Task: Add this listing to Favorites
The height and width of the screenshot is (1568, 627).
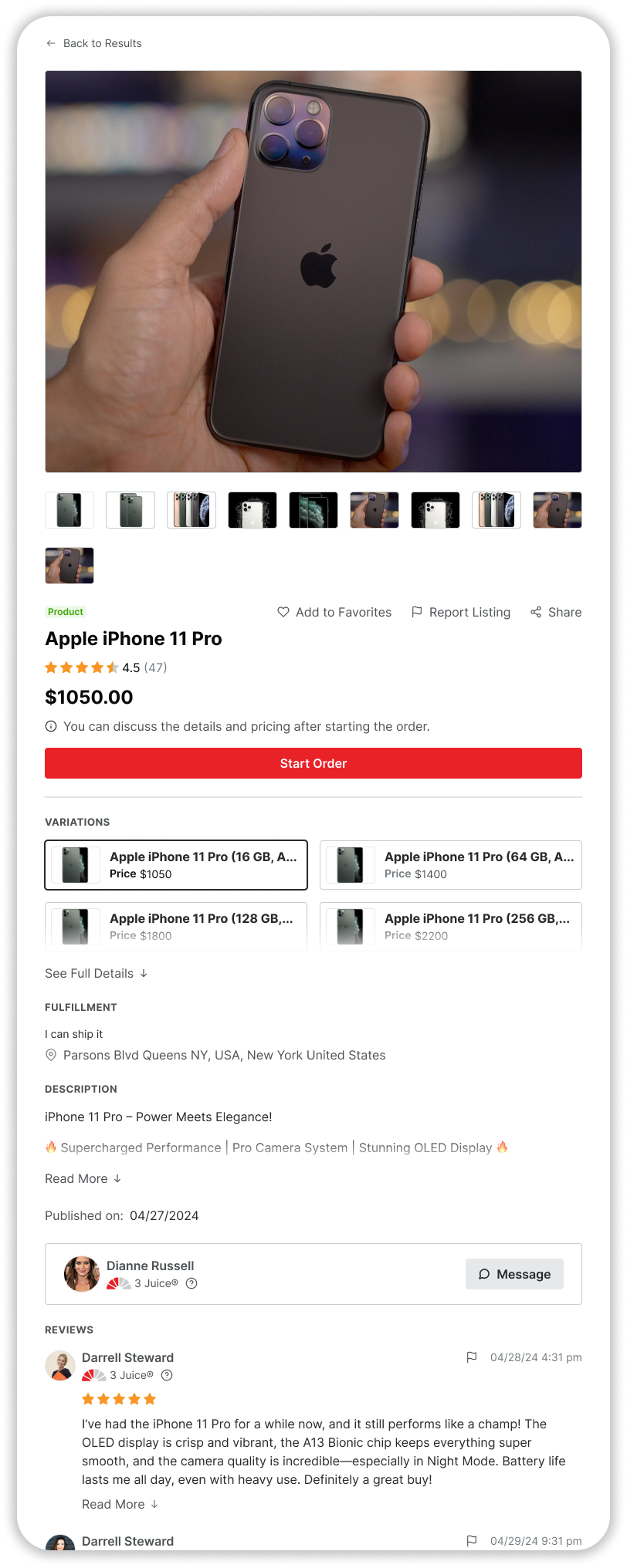Action: click(x=334, y=612)
